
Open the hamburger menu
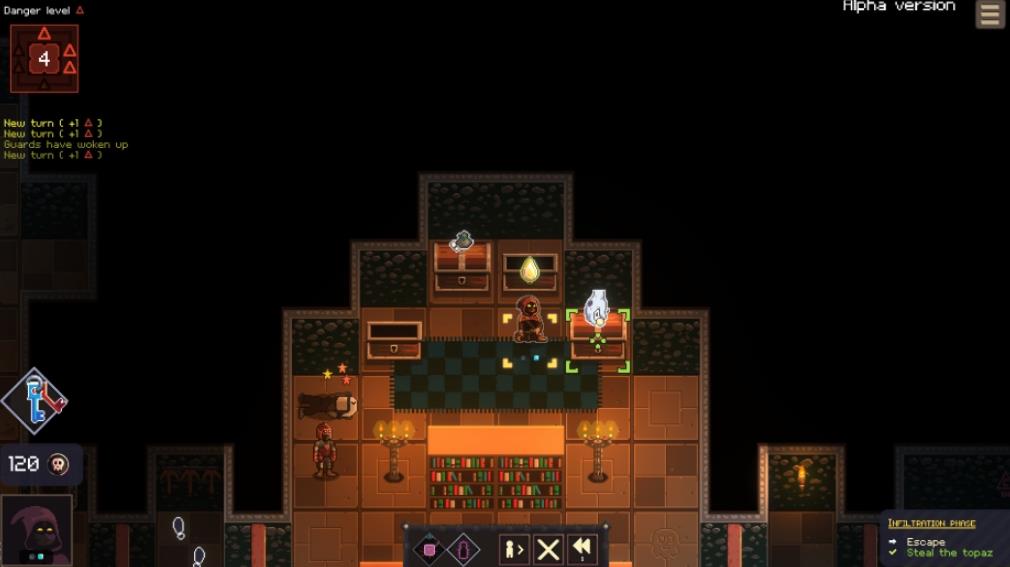point(989,14)
